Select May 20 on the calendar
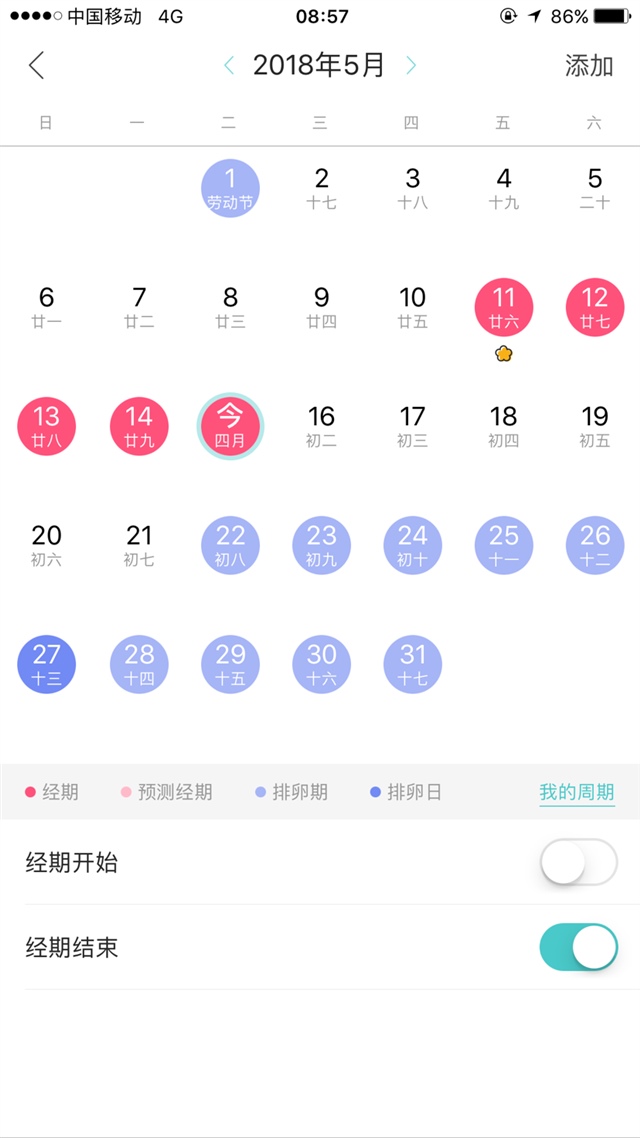The image size is (640, 1138). coord(47,545)
